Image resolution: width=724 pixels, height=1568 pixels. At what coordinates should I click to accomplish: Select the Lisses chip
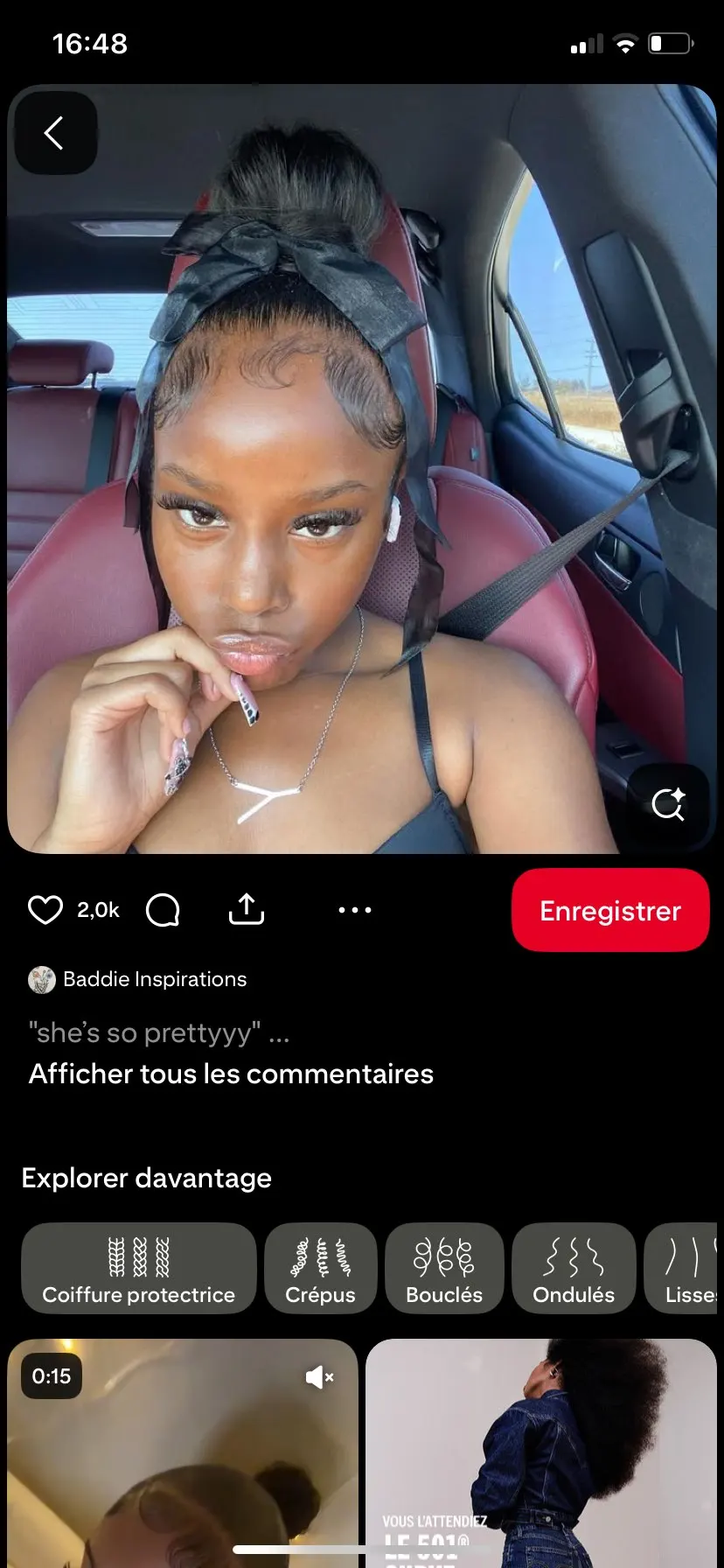pyautogui.click(x=686, y=1269)
